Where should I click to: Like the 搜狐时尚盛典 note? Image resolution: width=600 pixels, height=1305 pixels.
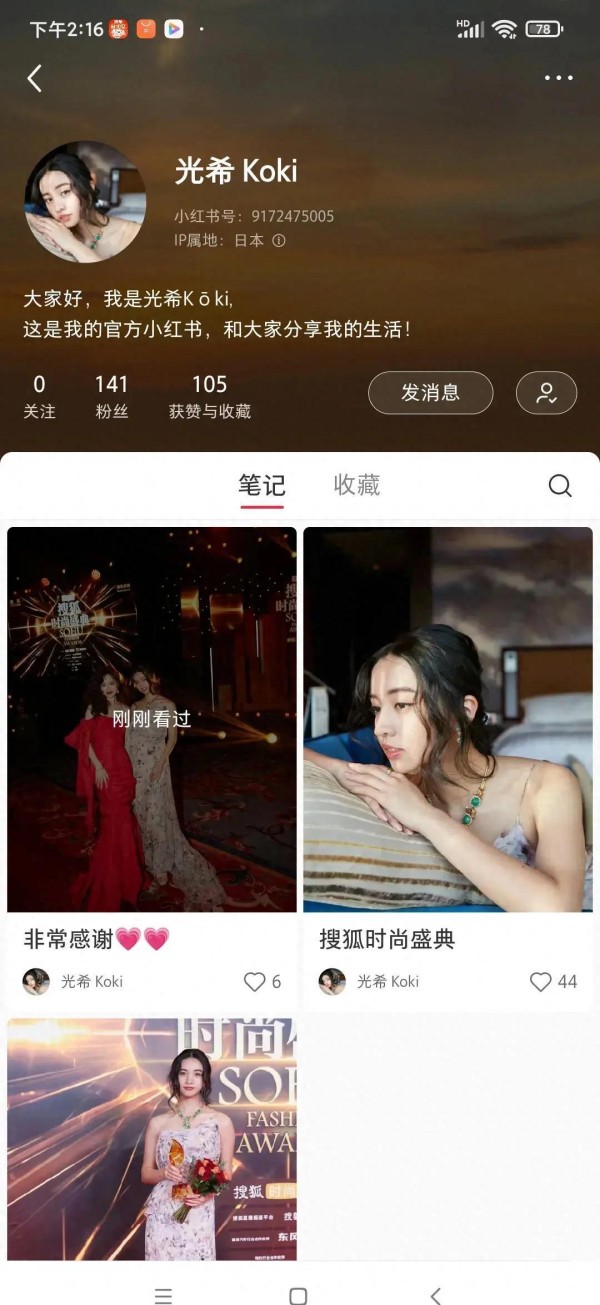point(553,982)
